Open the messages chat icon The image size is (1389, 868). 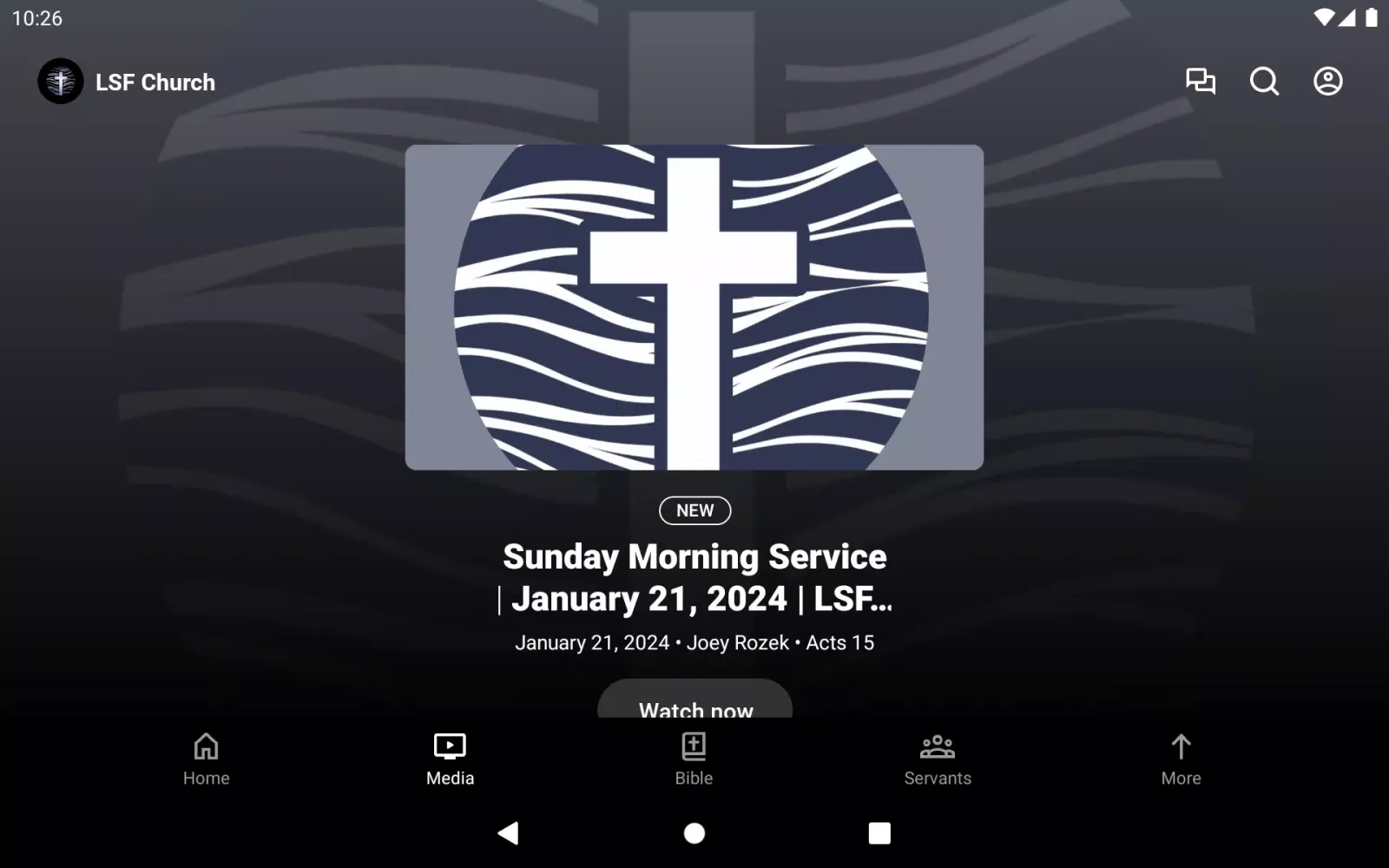pos(1201,82)
